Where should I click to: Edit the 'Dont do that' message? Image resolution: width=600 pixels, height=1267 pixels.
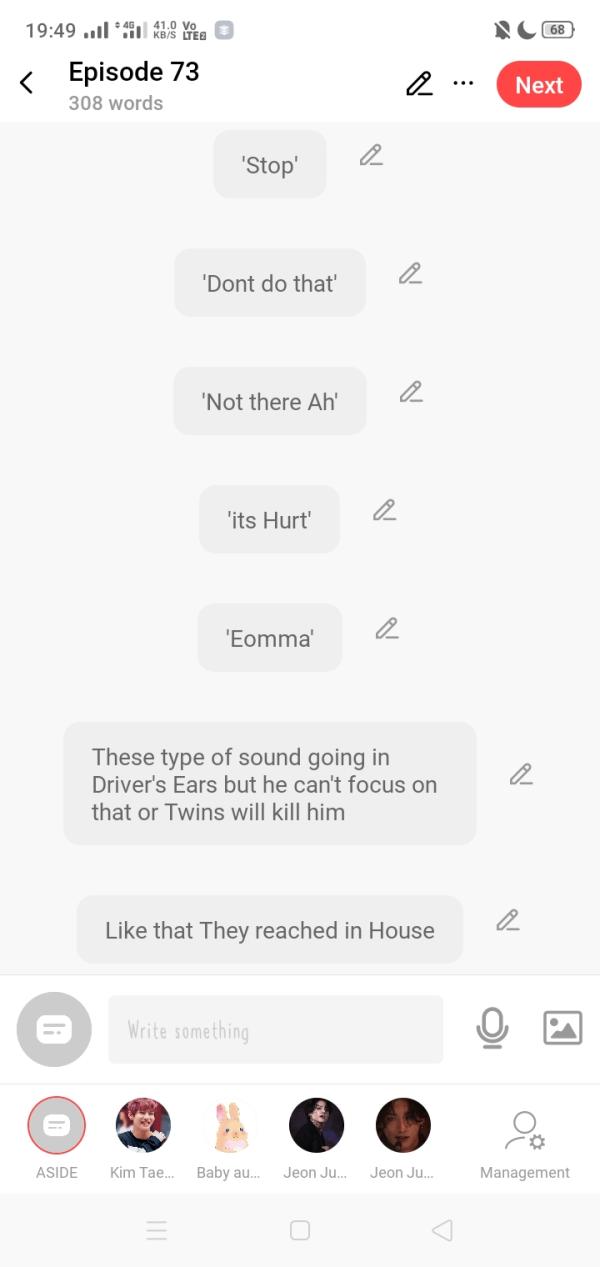click(410, 273)
